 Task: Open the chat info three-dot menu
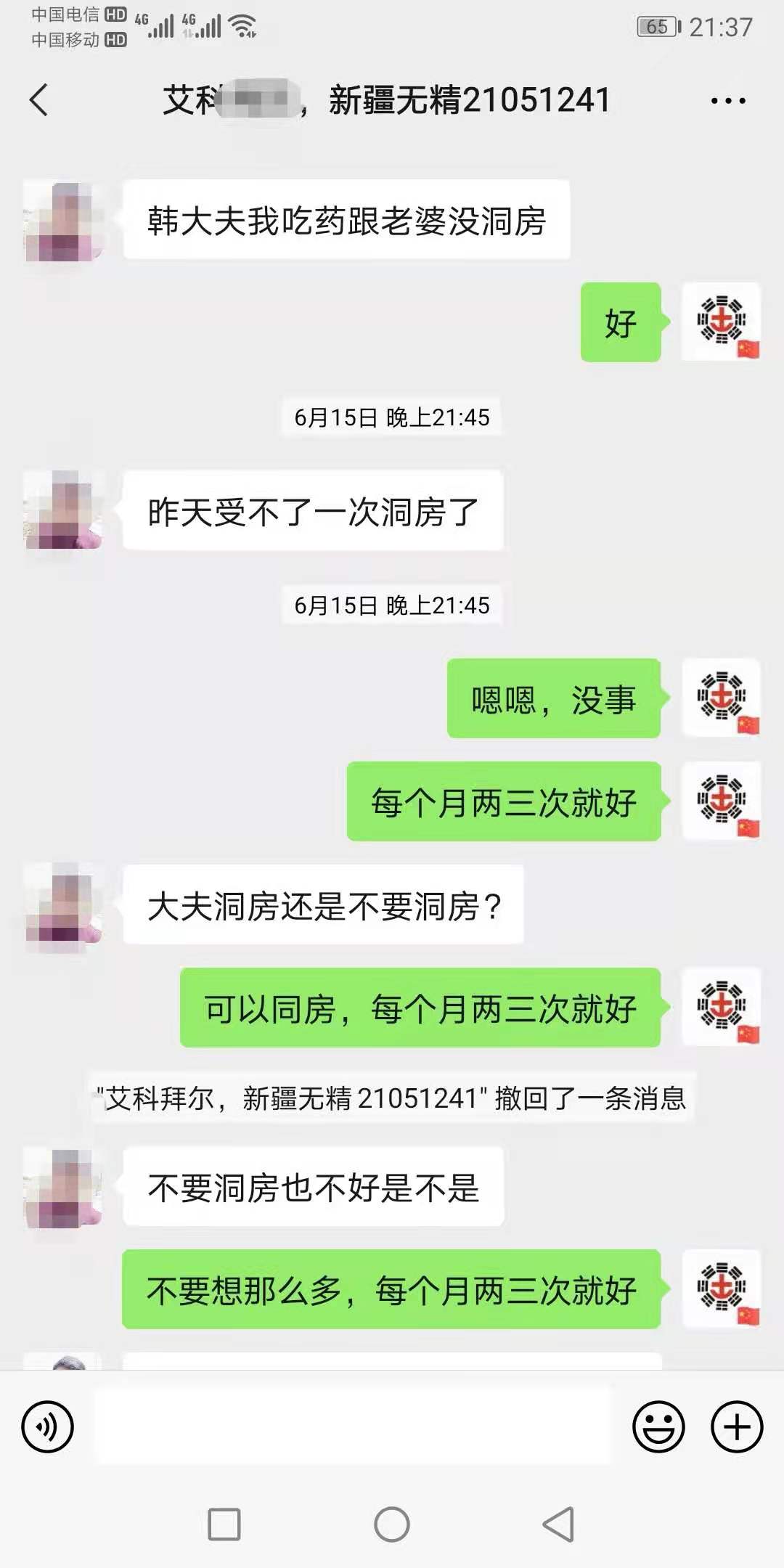click(728, 101)
